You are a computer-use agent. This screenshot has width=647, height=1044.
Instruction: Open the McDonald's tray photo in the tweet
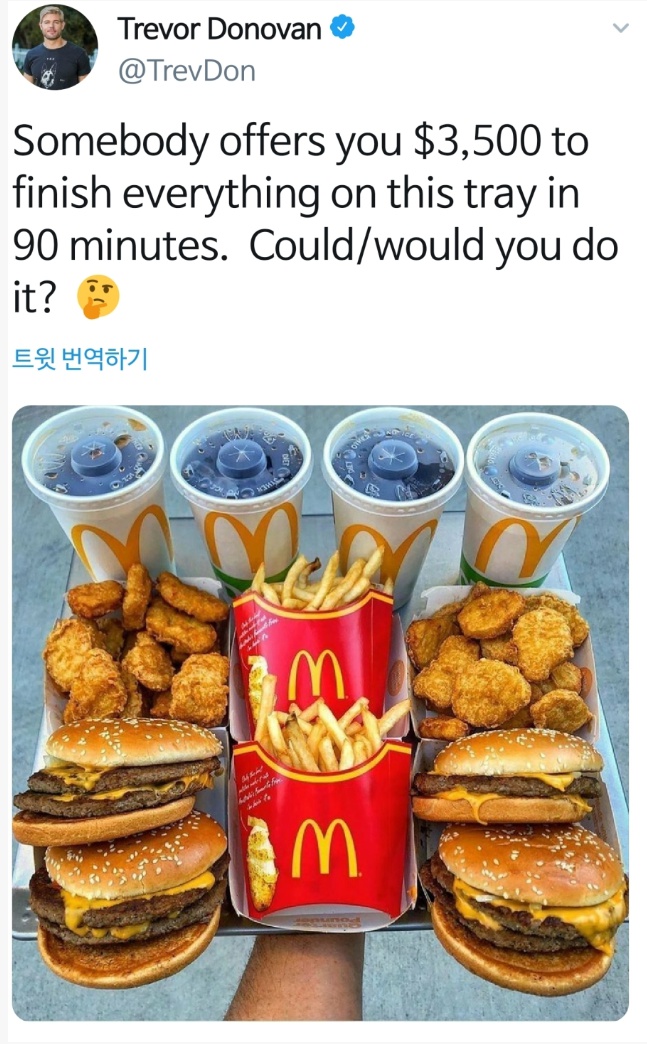(320, 710)
